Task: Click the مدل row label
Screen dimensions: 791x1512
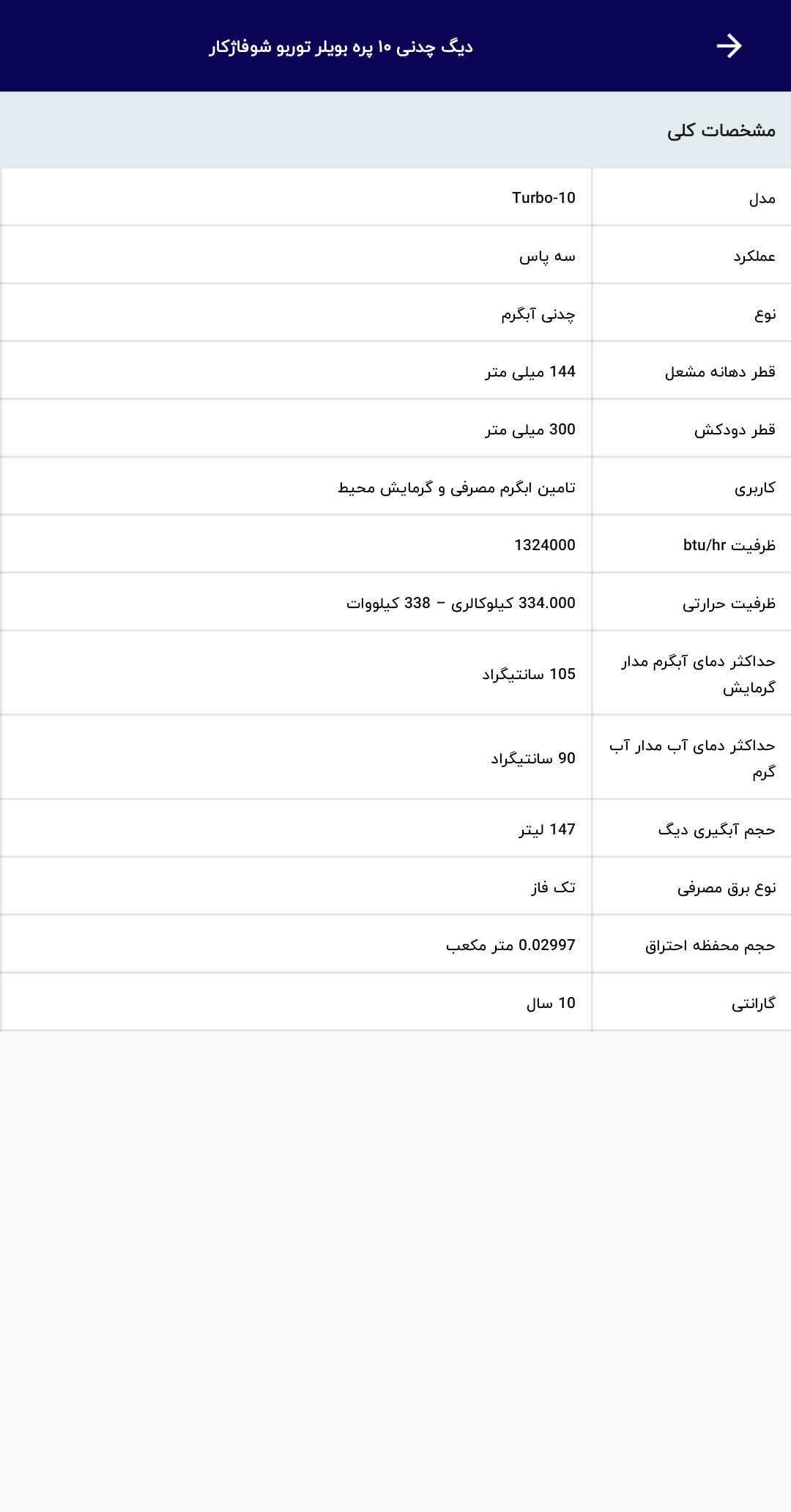Action: click(762, 196)
